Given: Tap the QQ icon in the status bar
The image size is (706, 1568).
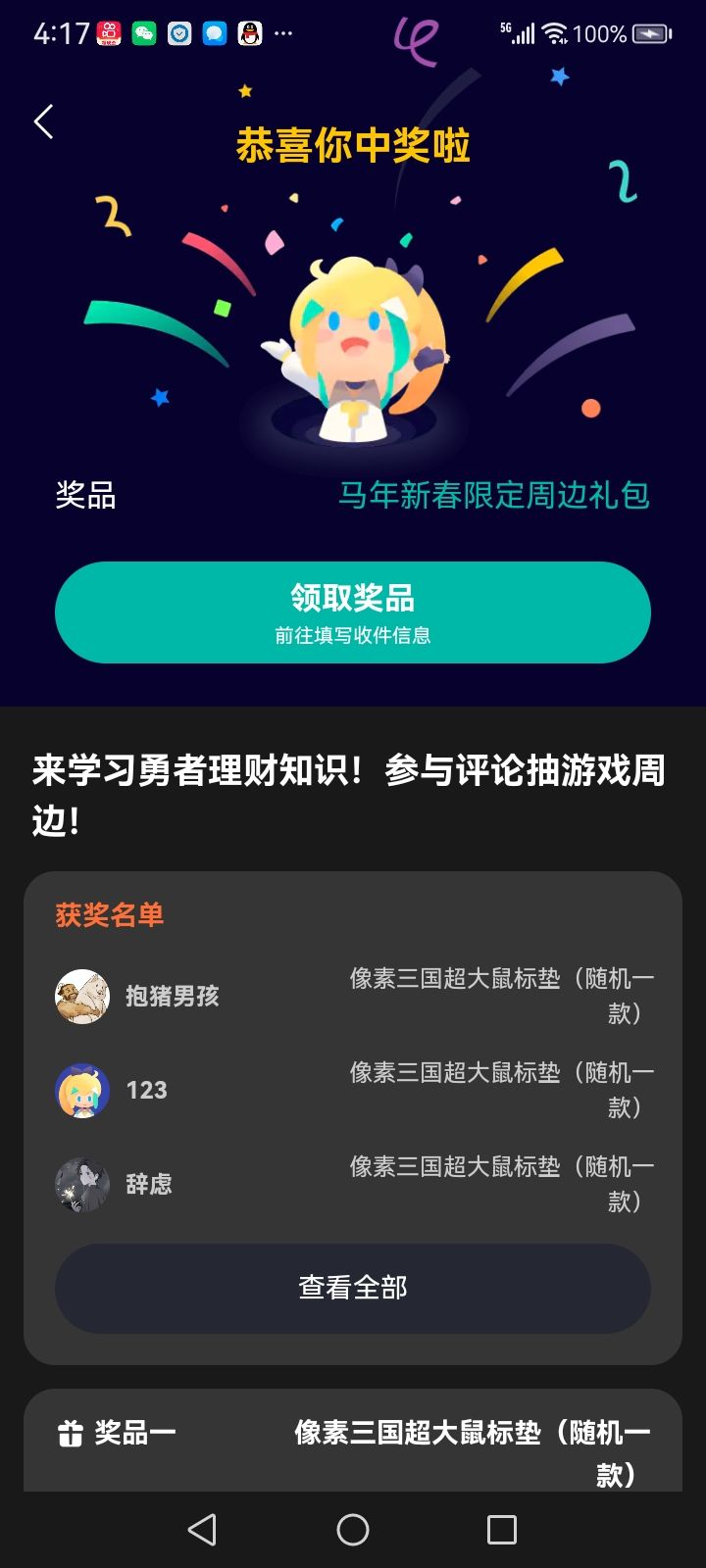Looking at the screenshot, I should point(248,32).
